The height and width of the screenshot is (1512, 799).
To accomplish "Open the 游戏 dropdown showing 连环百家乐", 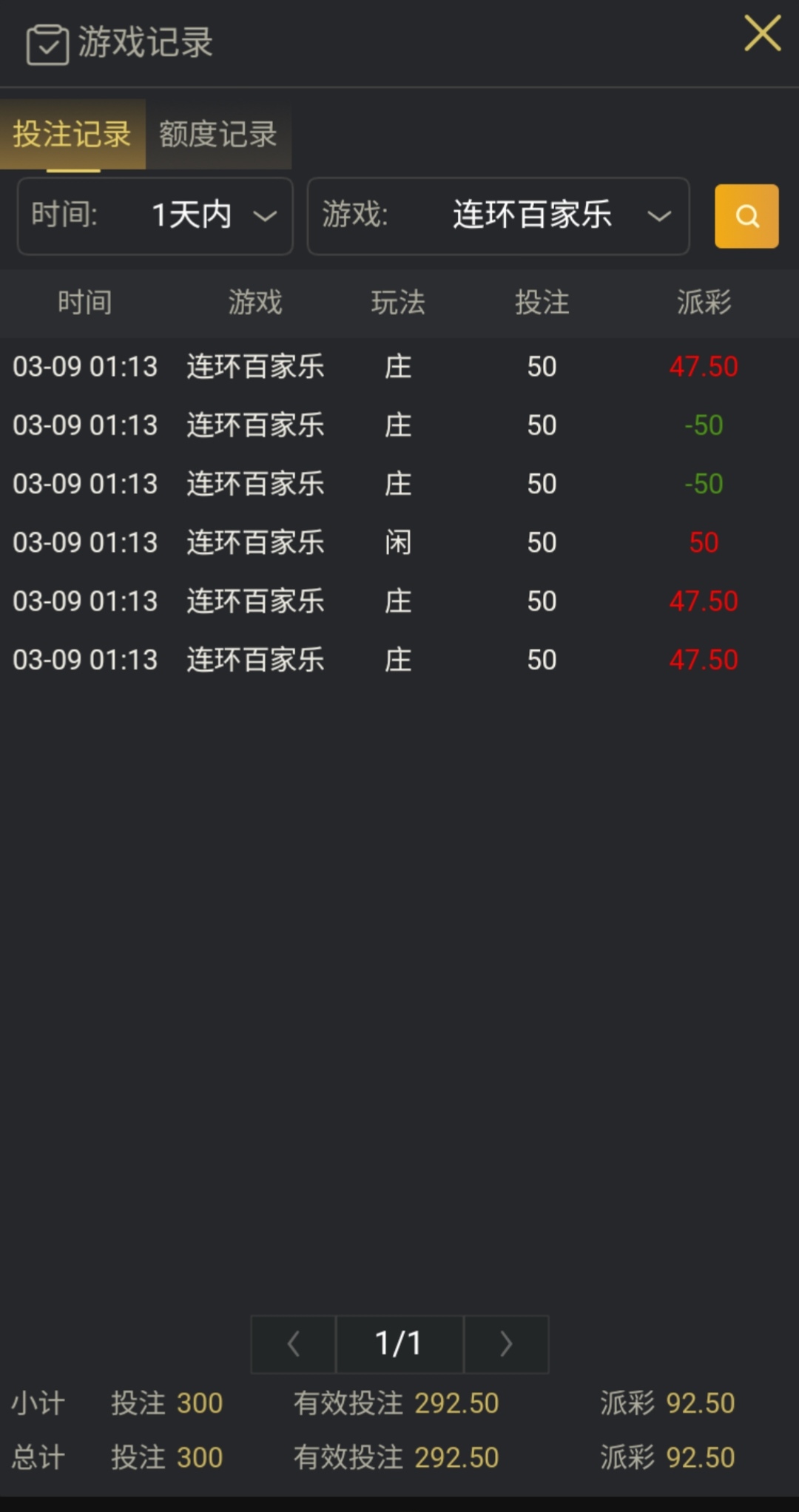I will tap(533, 217).
